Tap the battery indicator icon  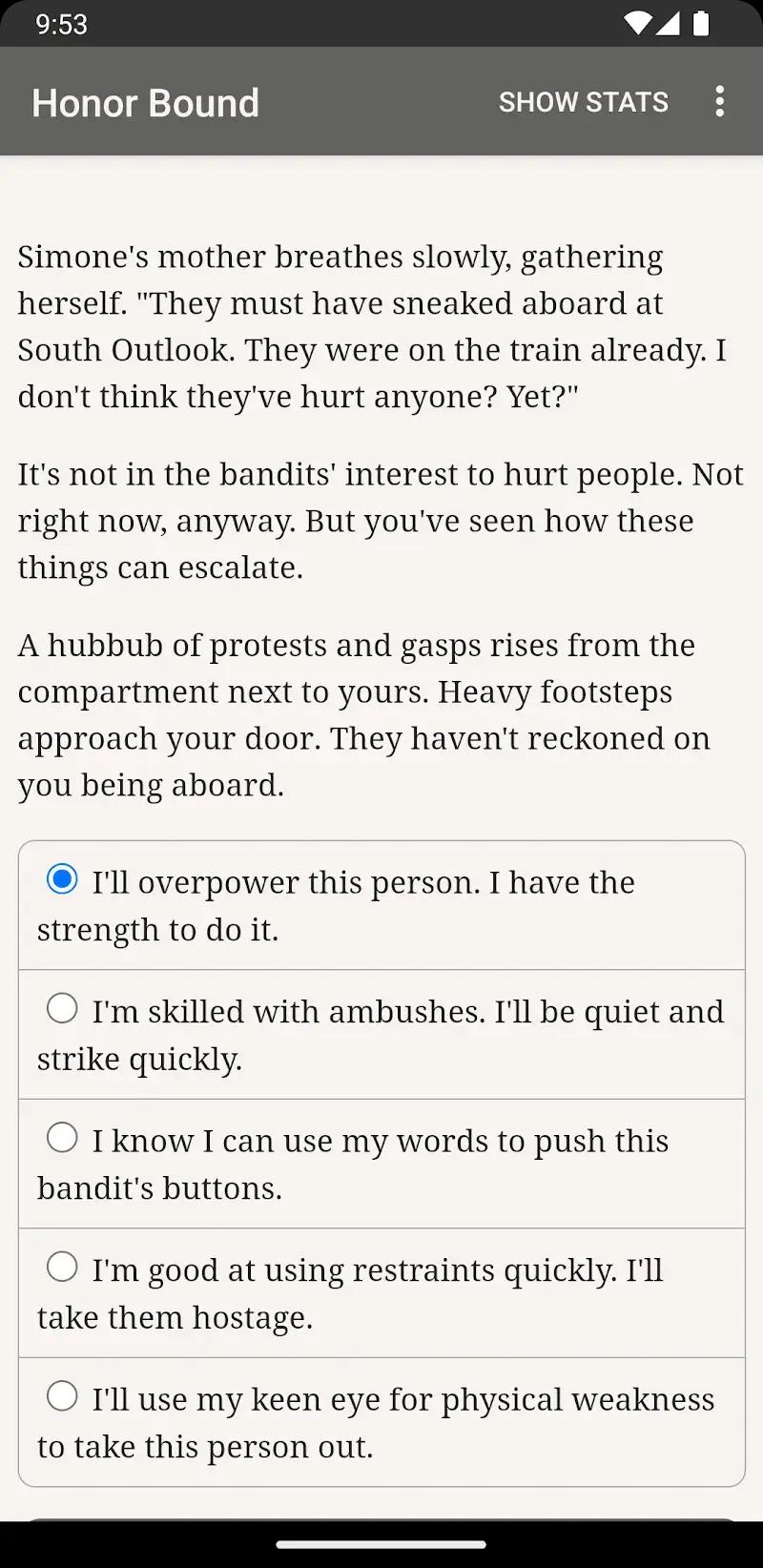coord(702,25)
